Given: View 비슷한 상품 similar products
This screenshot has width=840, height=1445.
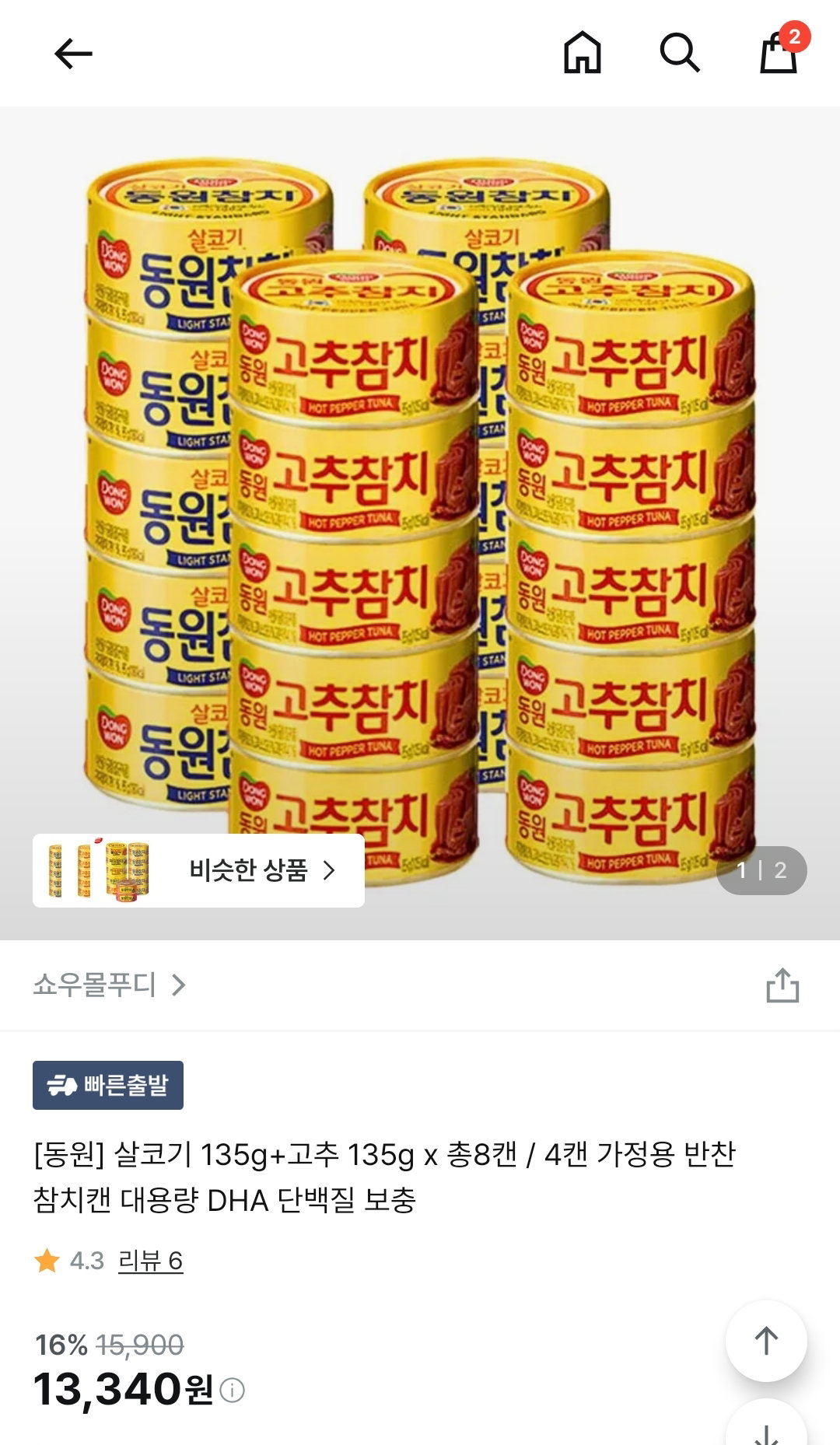Looking at the screenshot, I should tap(198, 870).
